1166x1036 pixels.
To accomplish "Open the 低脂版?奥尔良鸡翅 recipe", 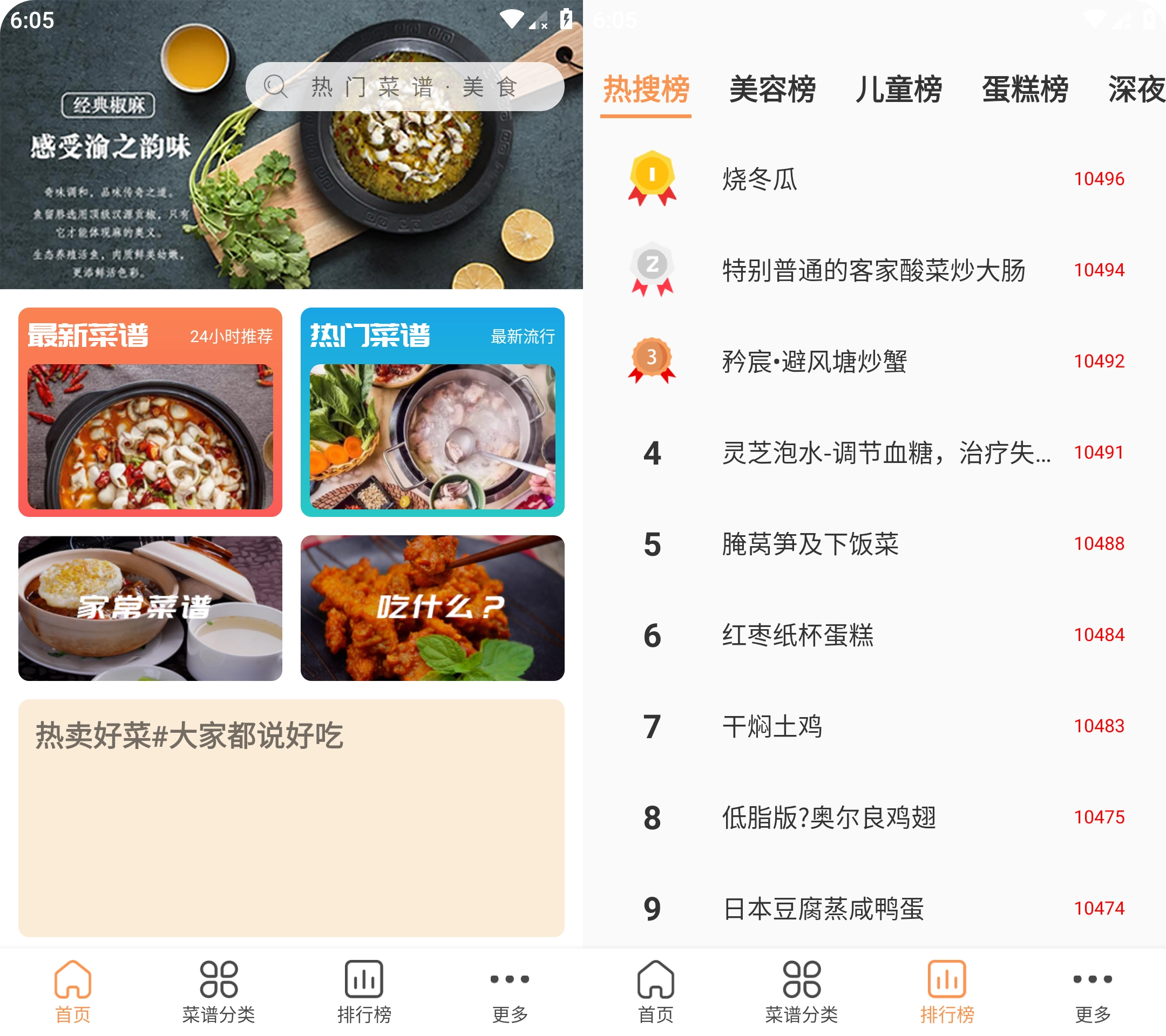I will (873, 817).
